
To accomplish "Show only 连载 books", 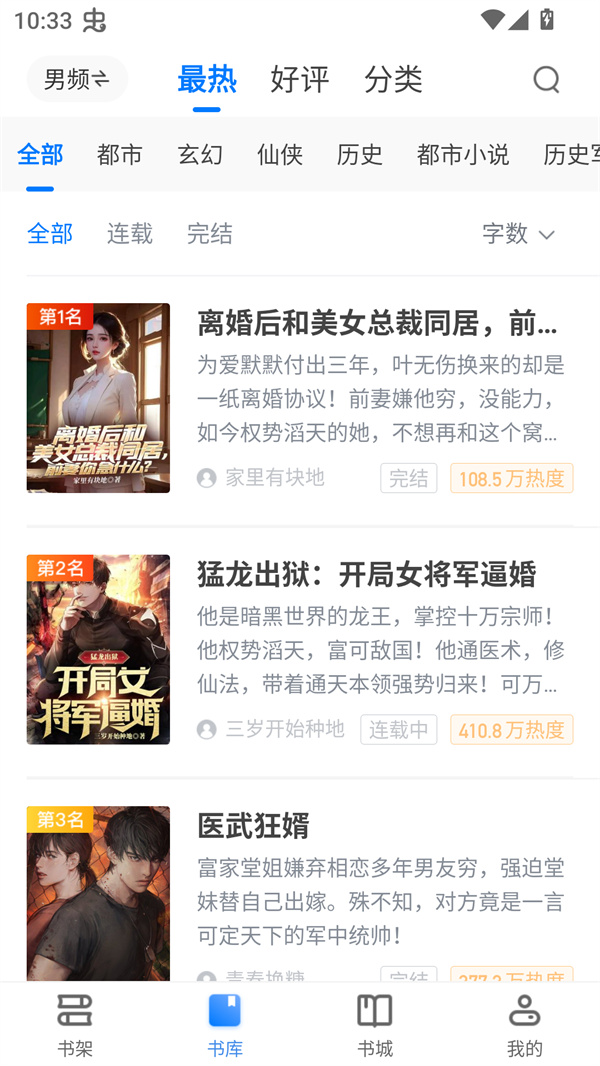I will pos(130,233).
